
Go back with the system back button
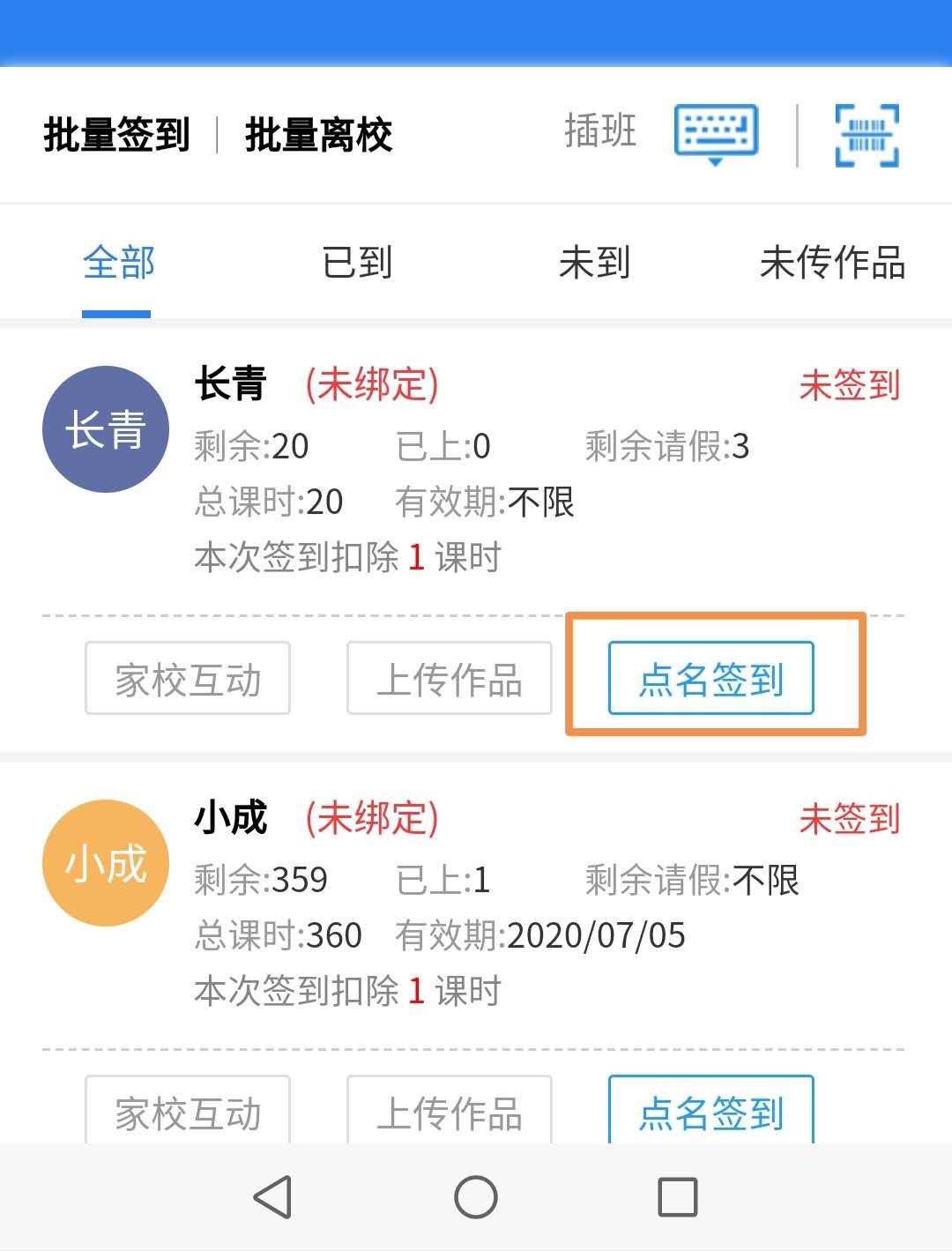(x=272, y=1197)
